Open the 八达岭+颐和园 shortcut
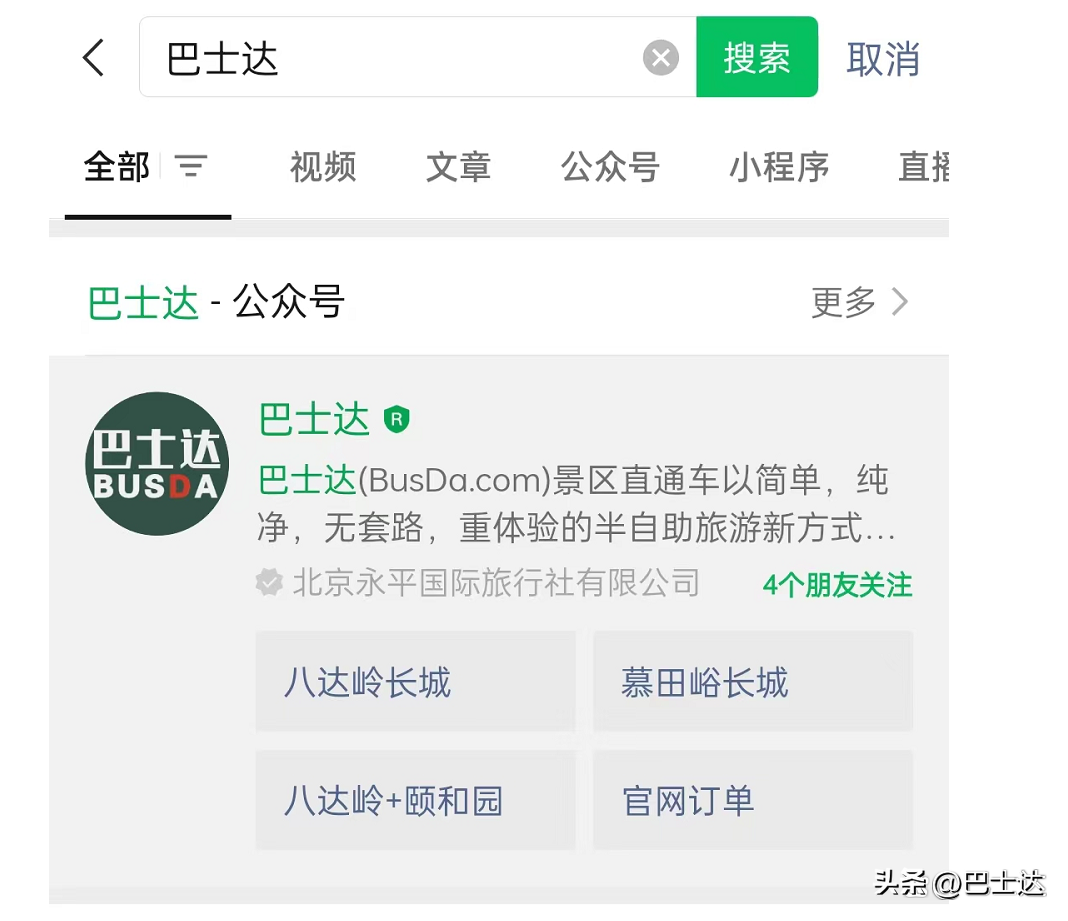Image resolution: width=1068 pixels, height=921 pixels. [415, 800]
